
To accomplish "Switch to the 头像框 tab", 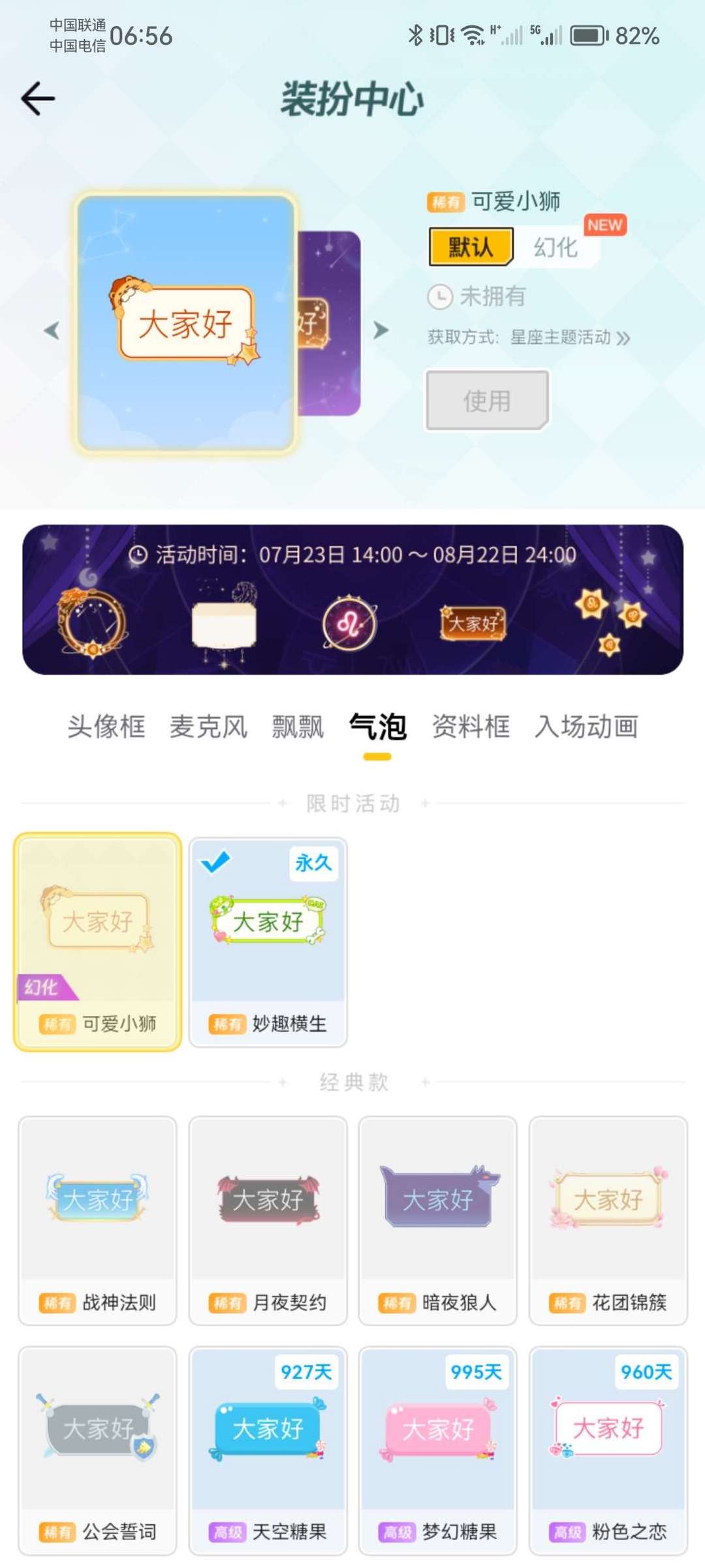I will point(106,726).
